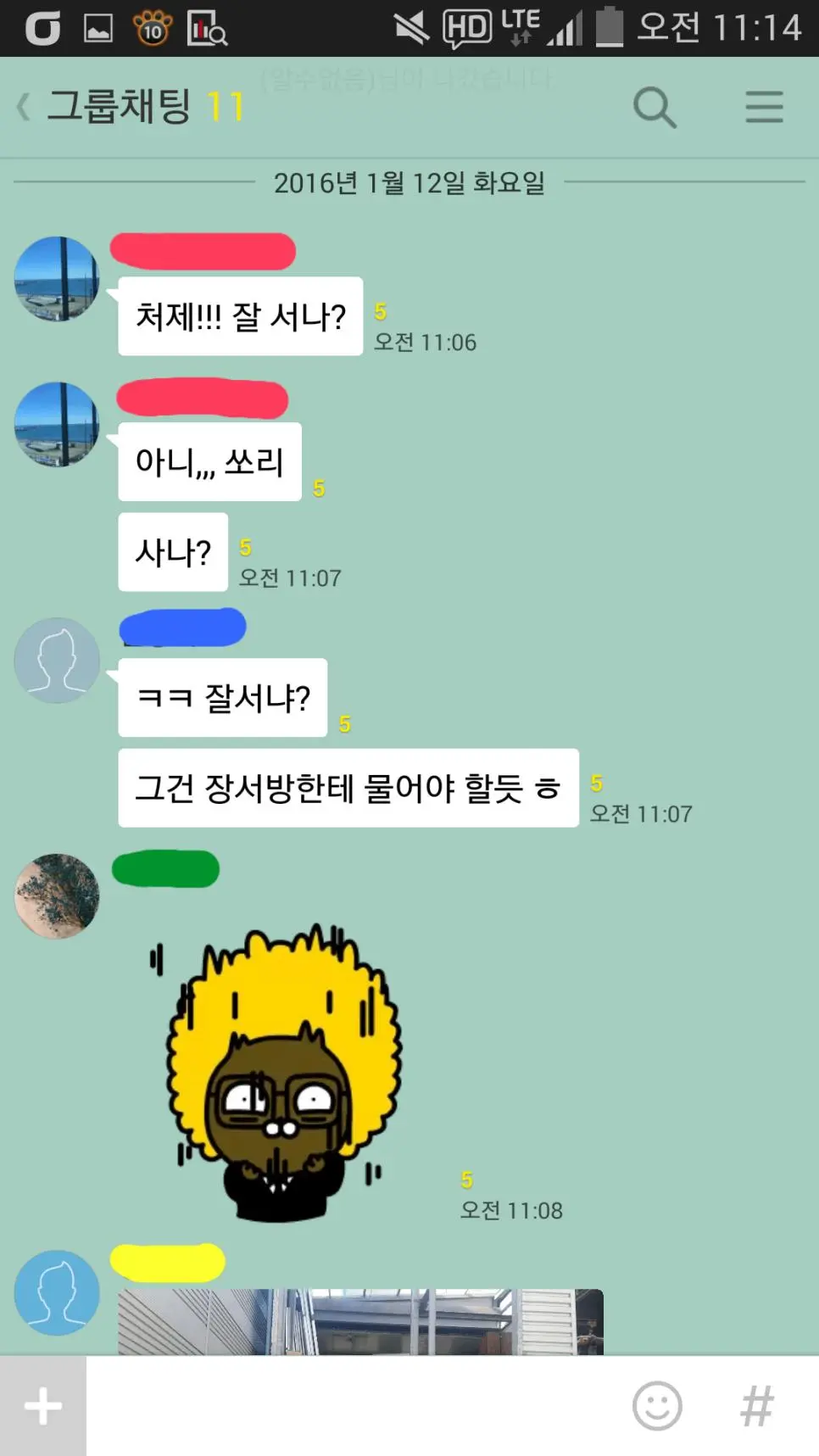The image size is (819, 1456).
Task: View the sender profile next to 아니,,, 쏘리
Action: pos(57,424)
